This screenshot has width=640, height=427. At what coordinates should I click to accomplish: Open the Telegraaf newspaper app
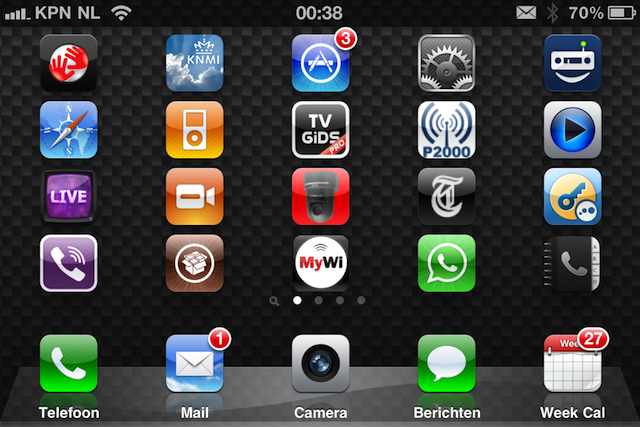coord(447,197)
